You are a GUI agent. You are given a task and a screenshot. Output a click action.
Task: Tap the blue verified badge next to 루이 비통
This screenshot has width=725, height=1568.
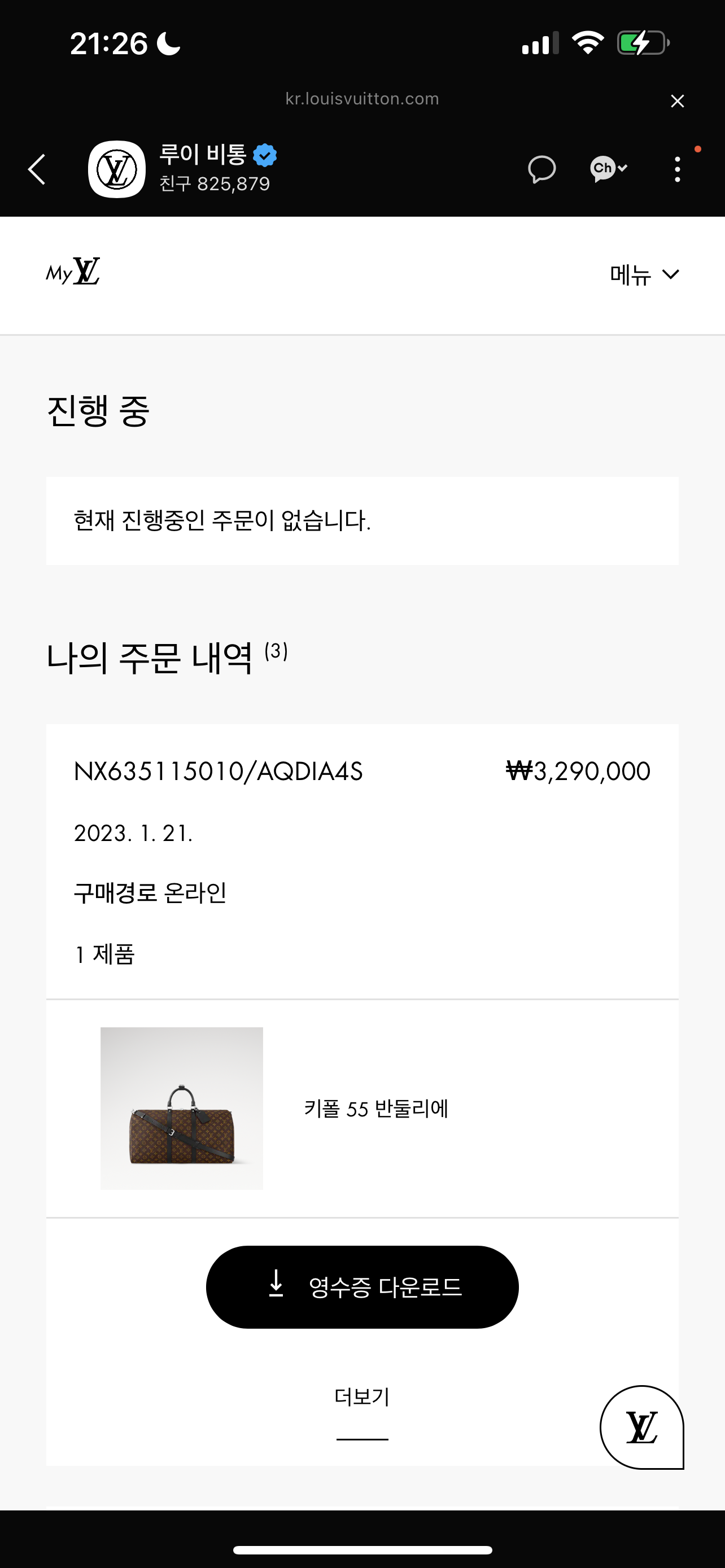tap(264, 155)
